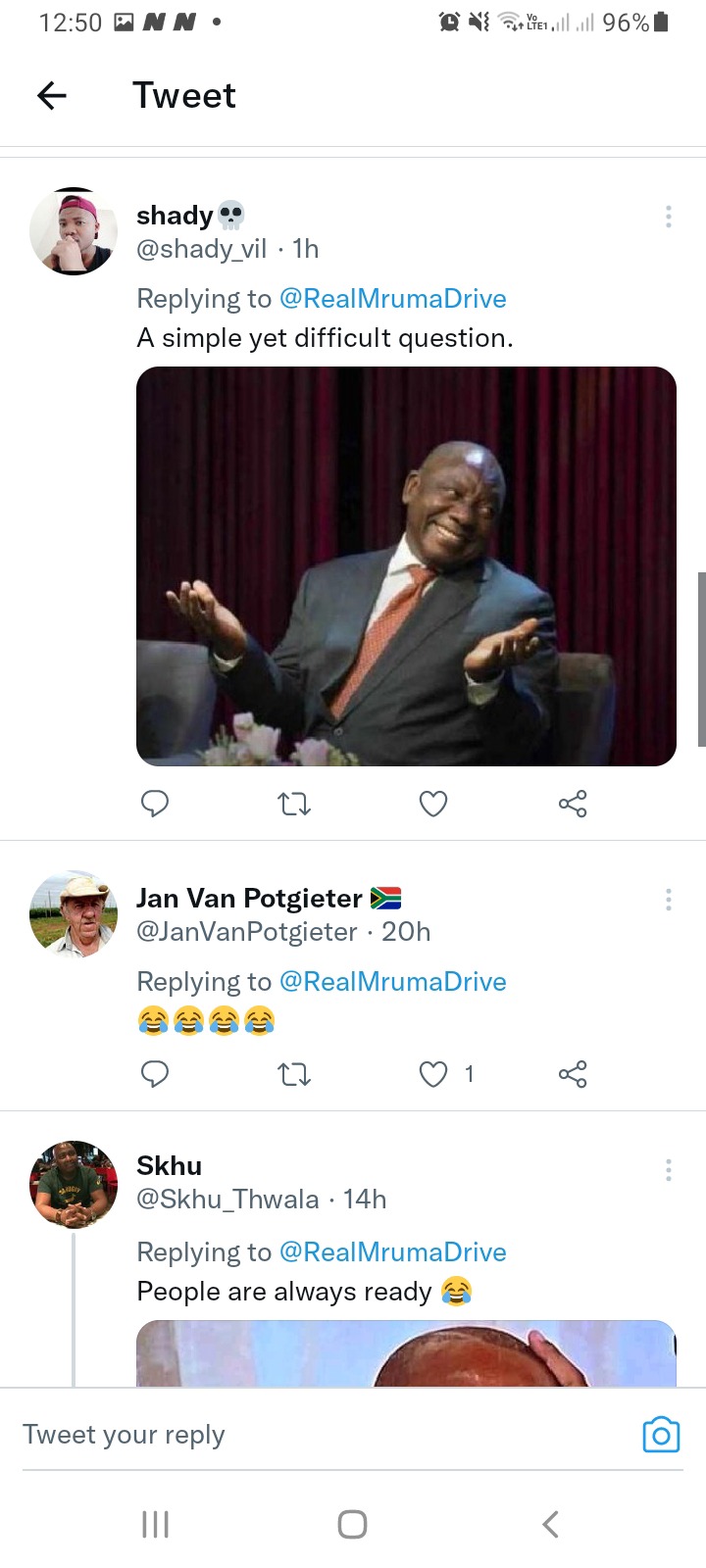Viewport: 706px width, 1568px height.
Task: Share Jan Van Potgieter's tweet
Action: point(573,1074)
